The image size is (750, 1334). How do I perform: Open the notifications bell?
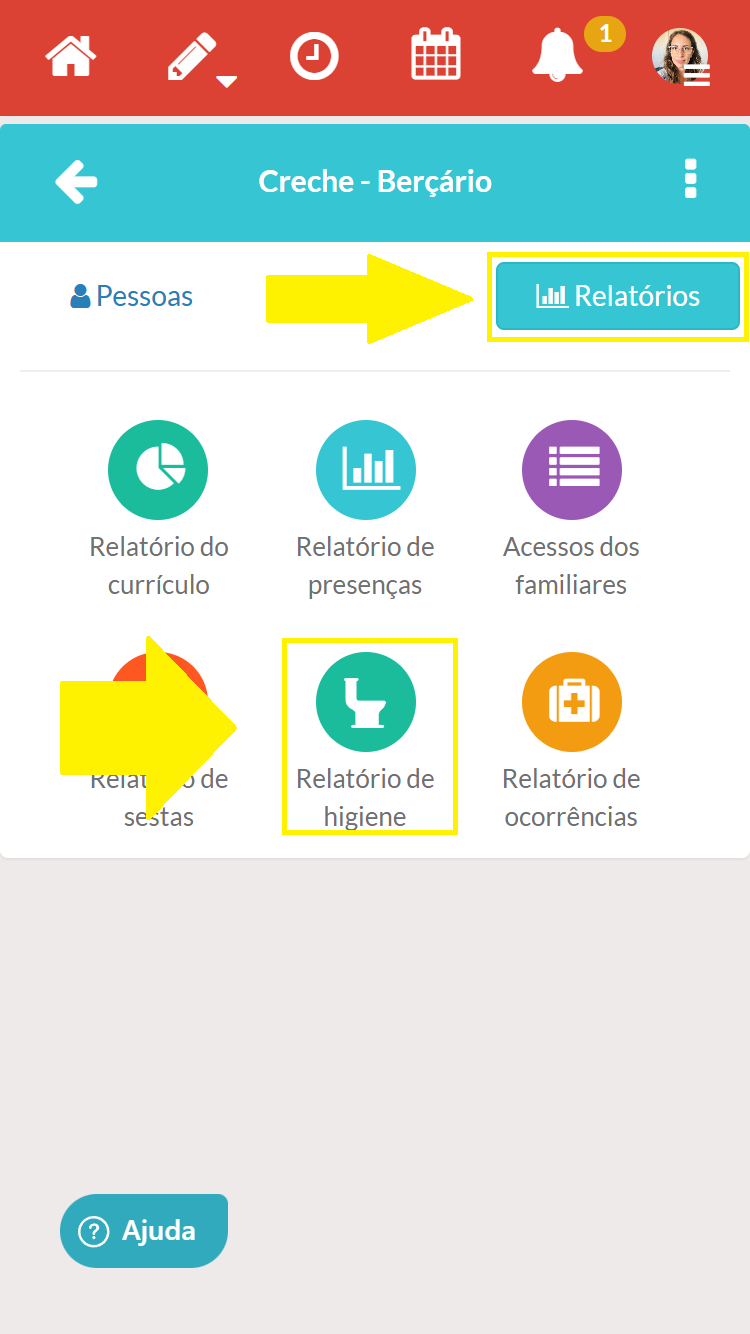pyautogui.click(x=558, y=56)
